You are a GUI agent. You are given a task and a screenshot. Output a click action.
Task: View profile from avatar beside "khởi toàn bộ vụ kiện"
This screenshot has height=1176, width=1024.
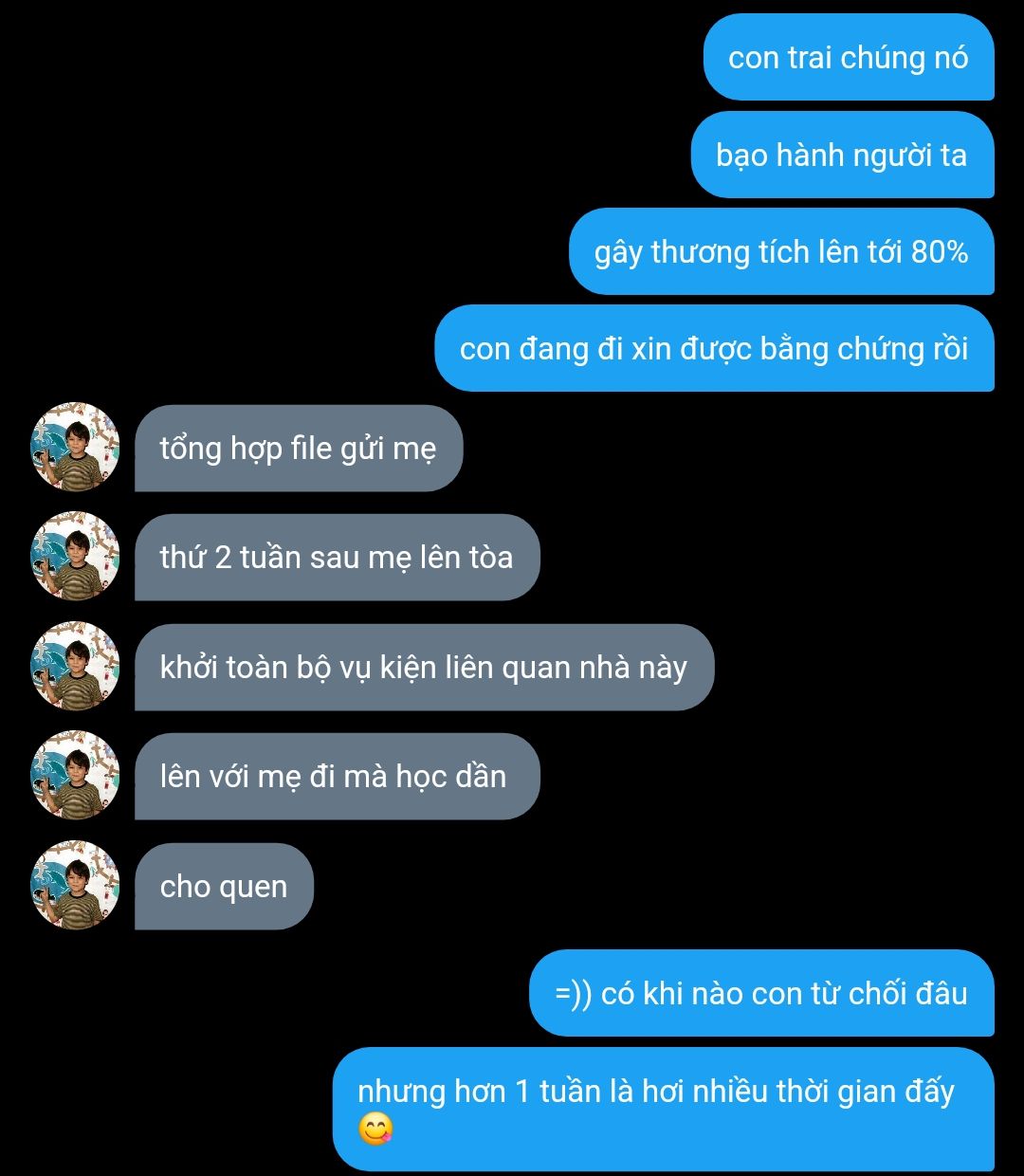76,666
